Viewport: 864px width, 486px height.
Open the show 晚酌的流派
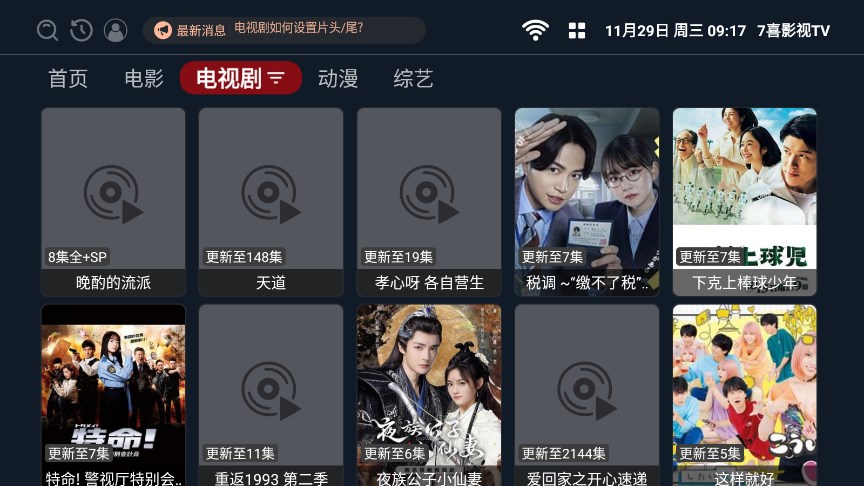click(113, 200)
